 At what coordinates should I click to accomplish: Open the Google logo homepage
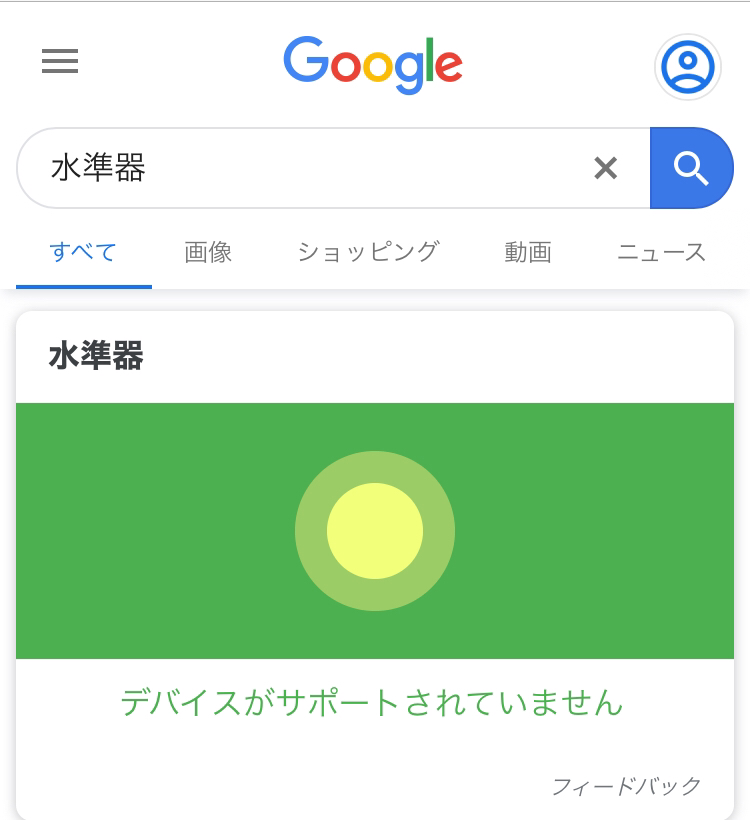click(373, 65)
